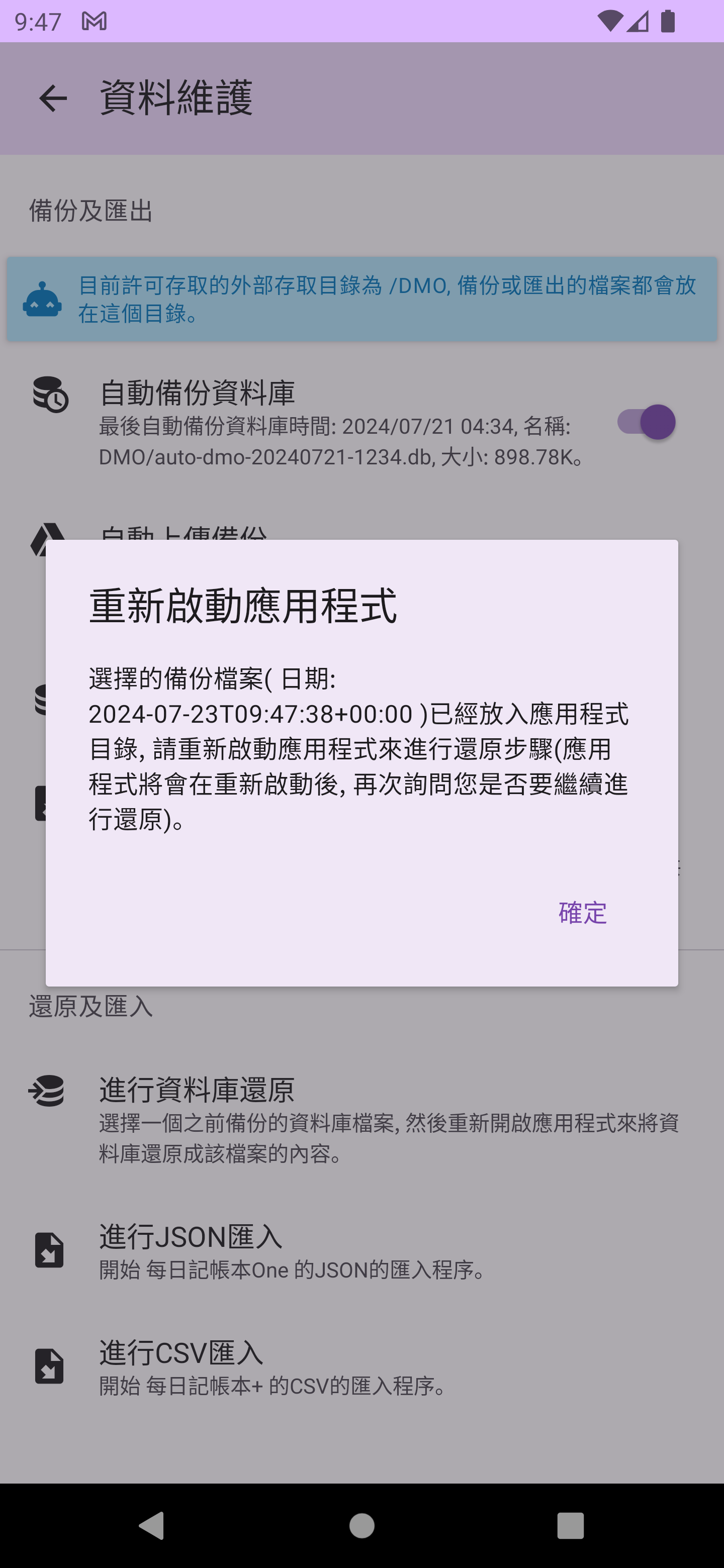Tap the system back button

click(x=152, y=1525)
